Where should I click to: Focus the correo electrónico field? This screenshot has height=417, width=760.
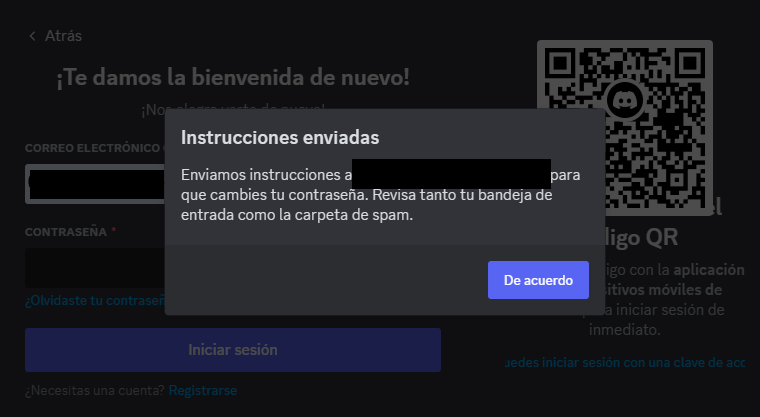click(x=95, y=184)
